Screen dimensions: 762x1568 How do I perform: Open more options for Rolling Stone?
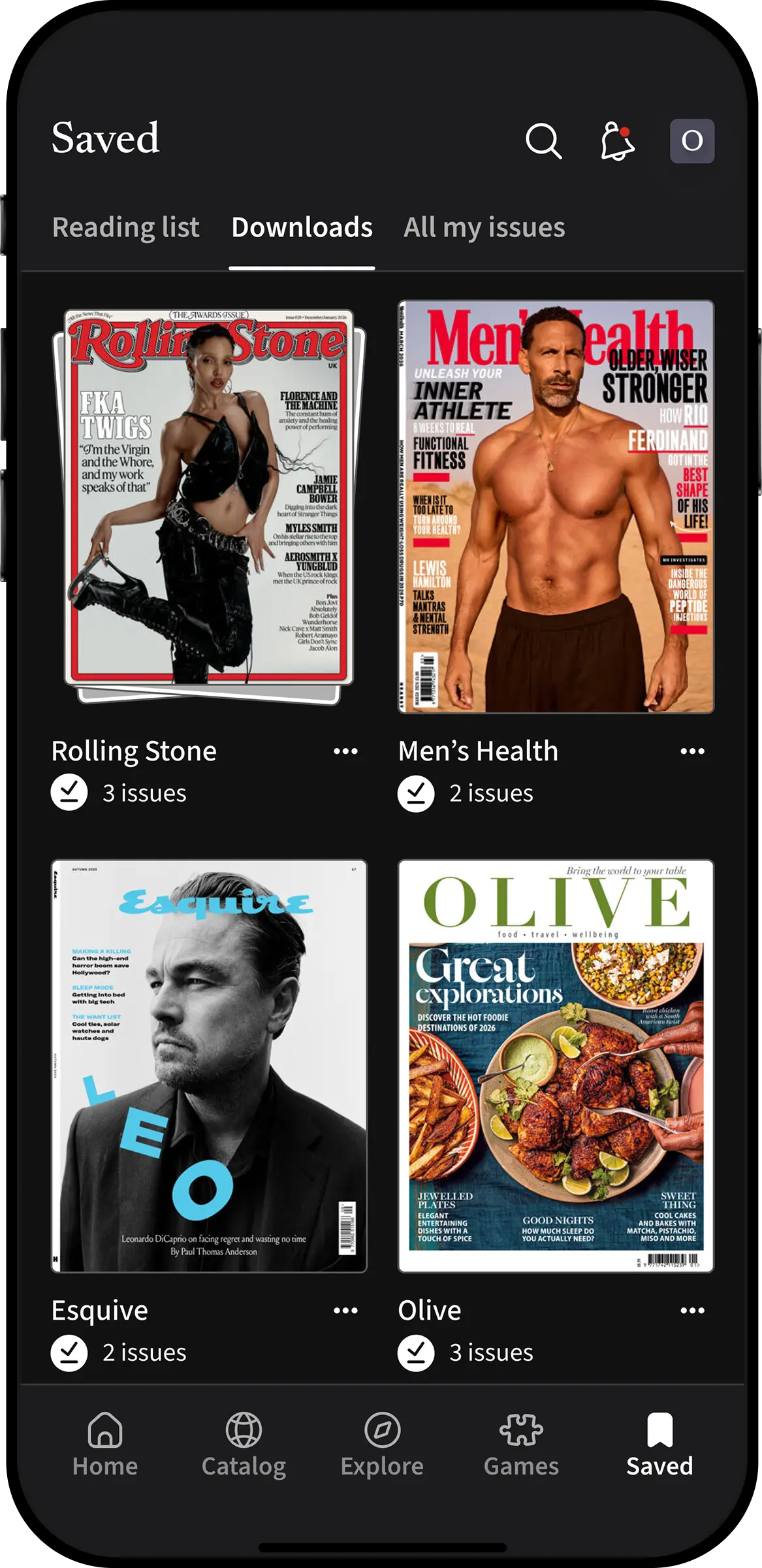[x=345, y=751]
